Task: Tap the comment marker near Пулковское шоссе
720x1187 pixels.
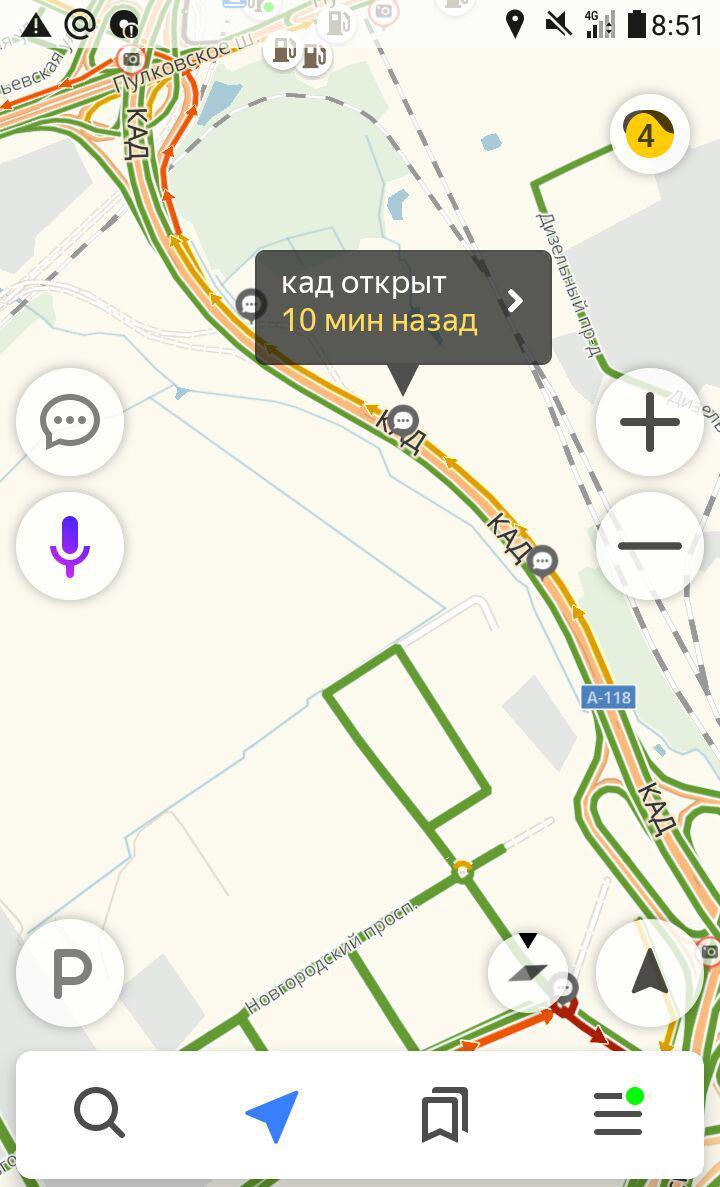Action: (x=251, y=303)
